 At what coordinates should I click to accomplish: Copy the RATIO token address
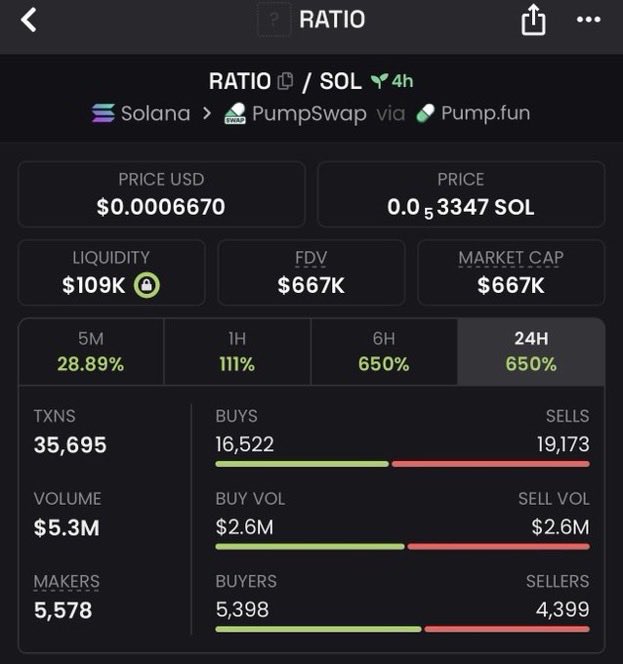pyautogui.click(x=286, y=81)
